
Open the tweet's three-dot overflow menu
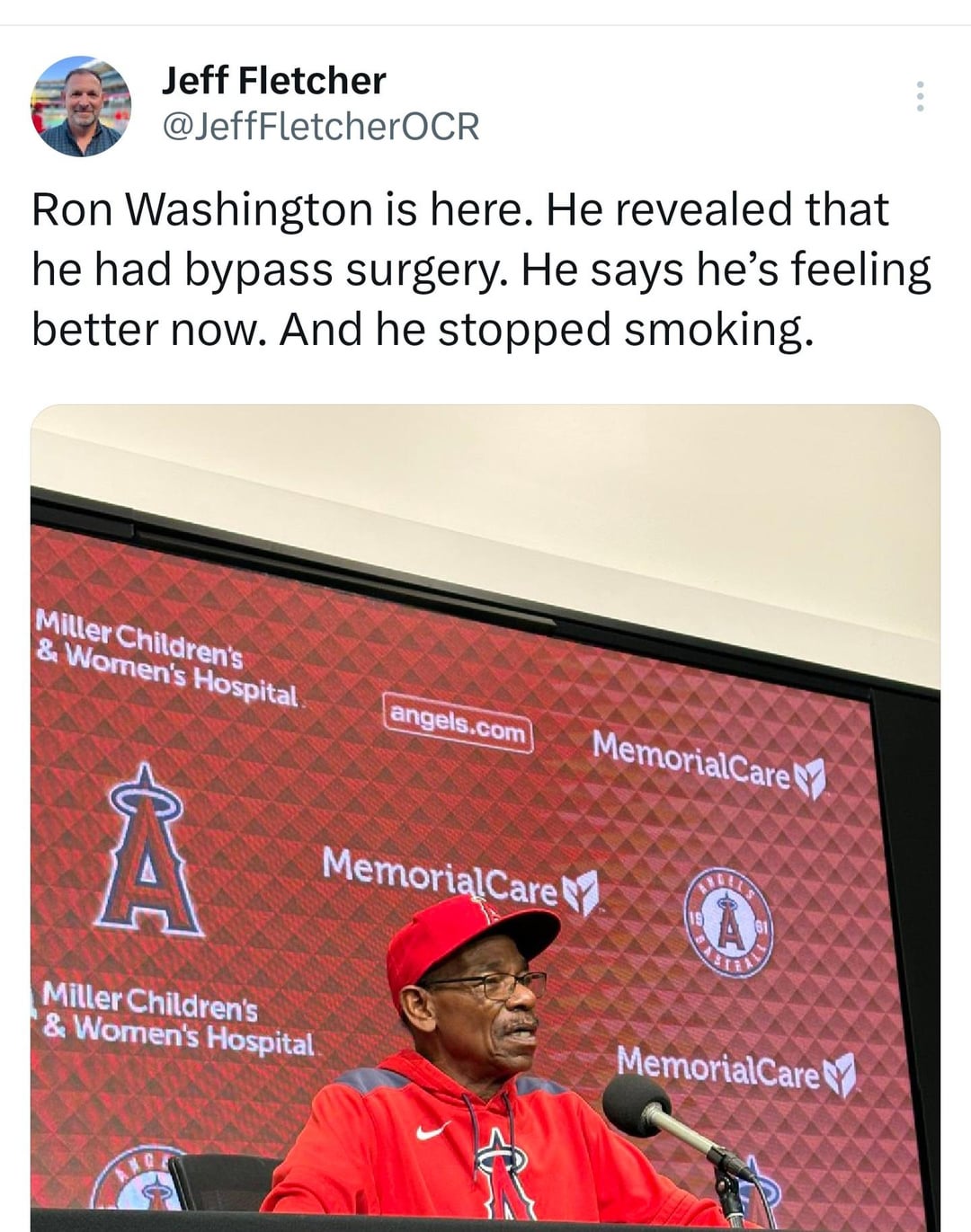coord(919,96)
